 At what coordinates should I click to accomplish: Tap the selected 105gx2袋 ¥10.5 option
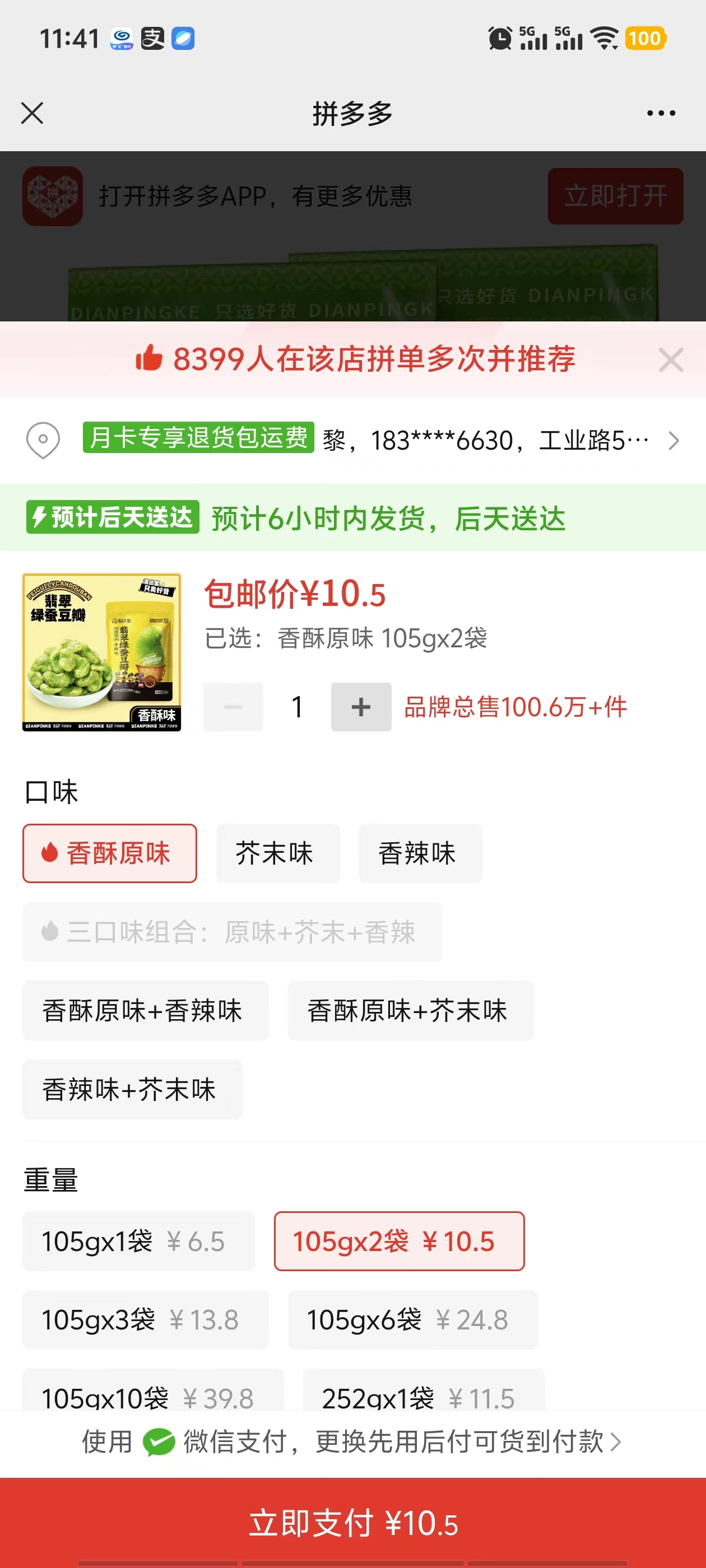tap(399, 1240)
